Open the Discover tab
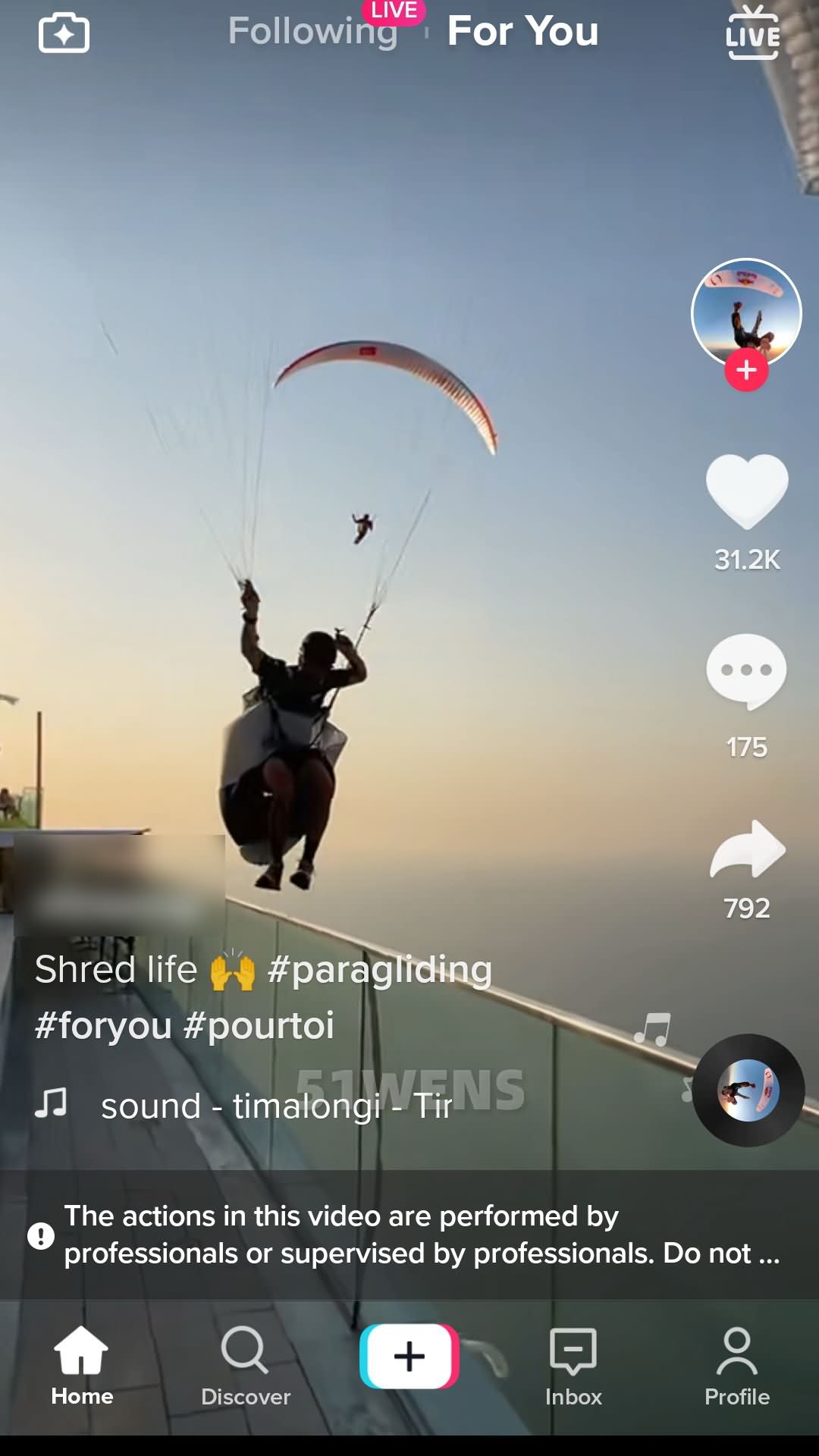Screen dimensions: 819x1456 click(246, 1367)
